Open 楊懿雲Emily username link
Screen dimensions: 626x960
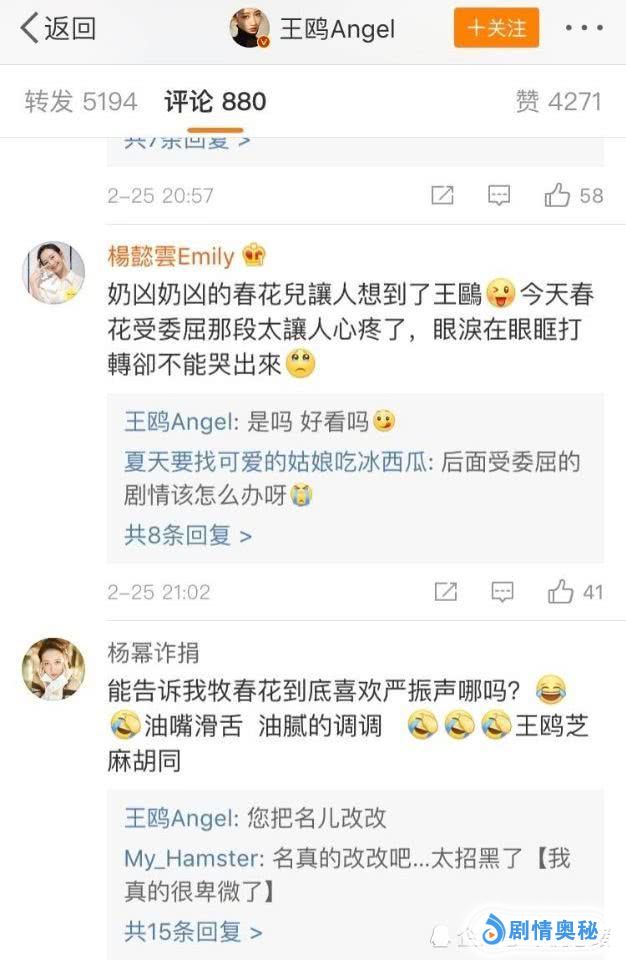coord(171,256)
